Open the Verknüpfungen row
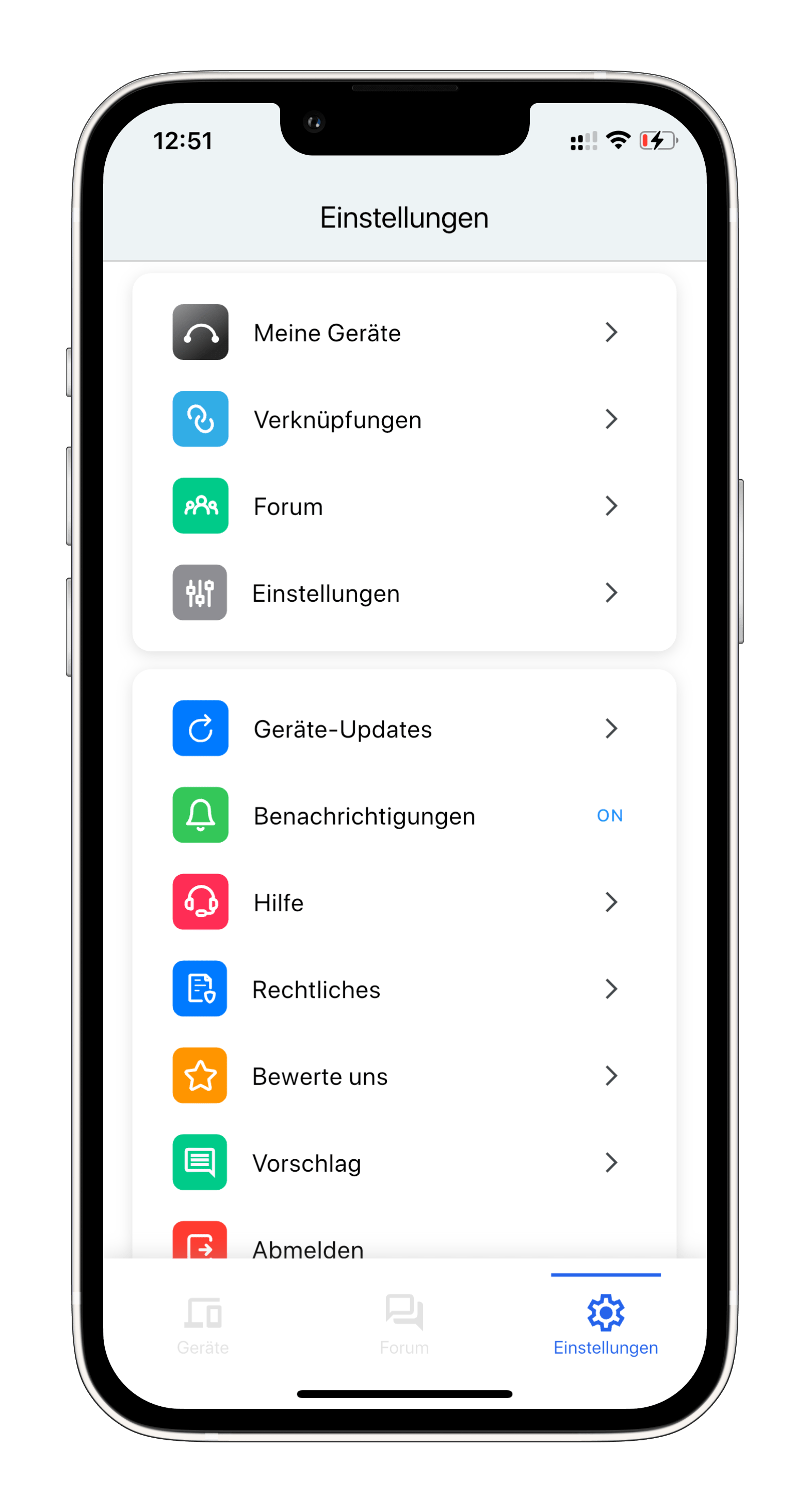Screen dimensions: 810x1512 [x=404, y=419]
